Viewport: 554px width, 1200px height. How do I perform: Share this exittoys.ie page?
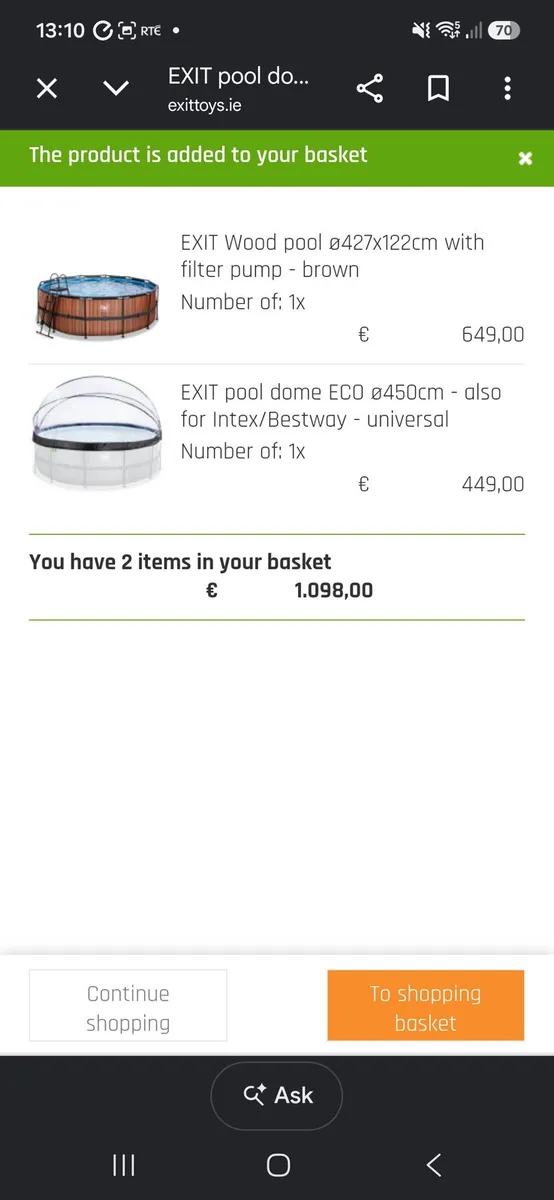[370, 89]
